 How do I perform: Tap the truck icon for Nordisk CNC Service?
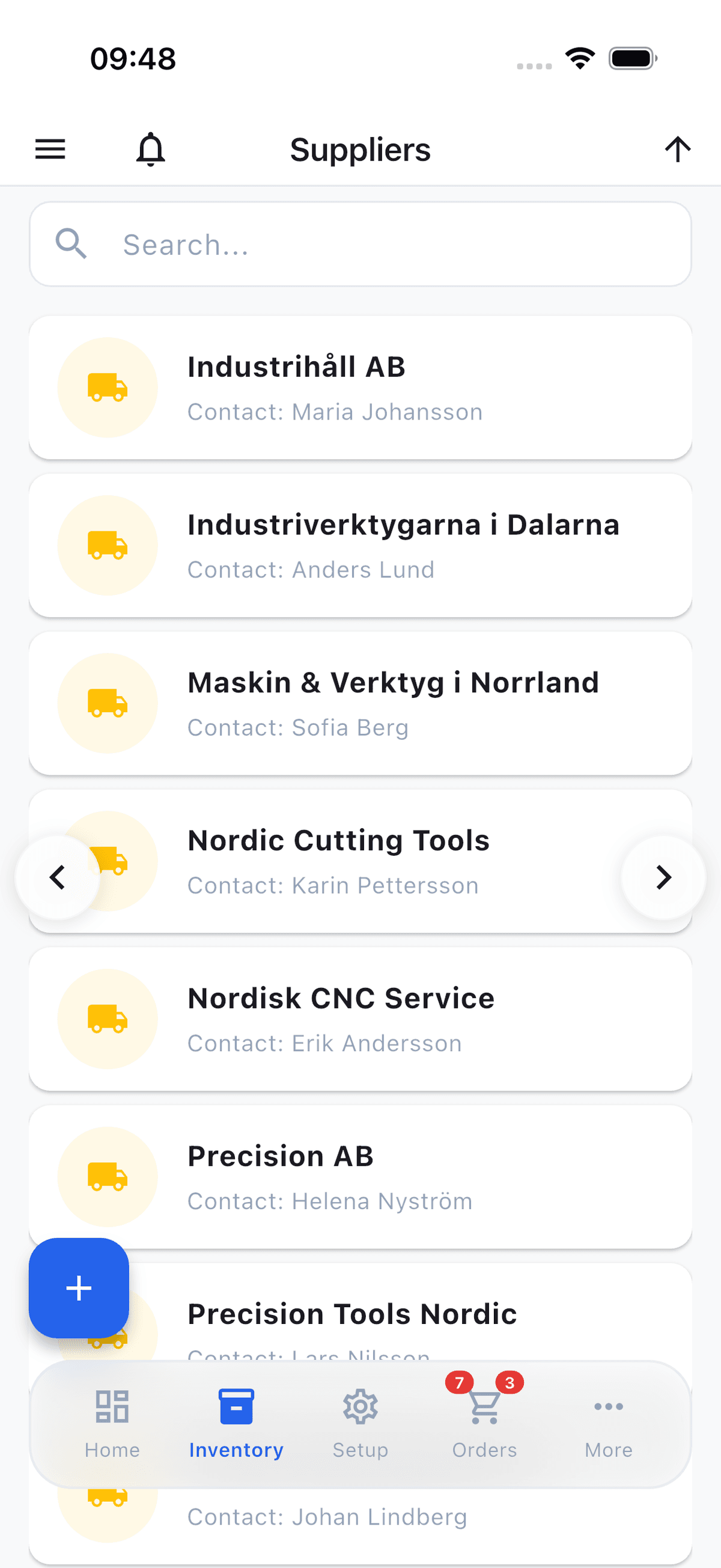coord(108,1019)
